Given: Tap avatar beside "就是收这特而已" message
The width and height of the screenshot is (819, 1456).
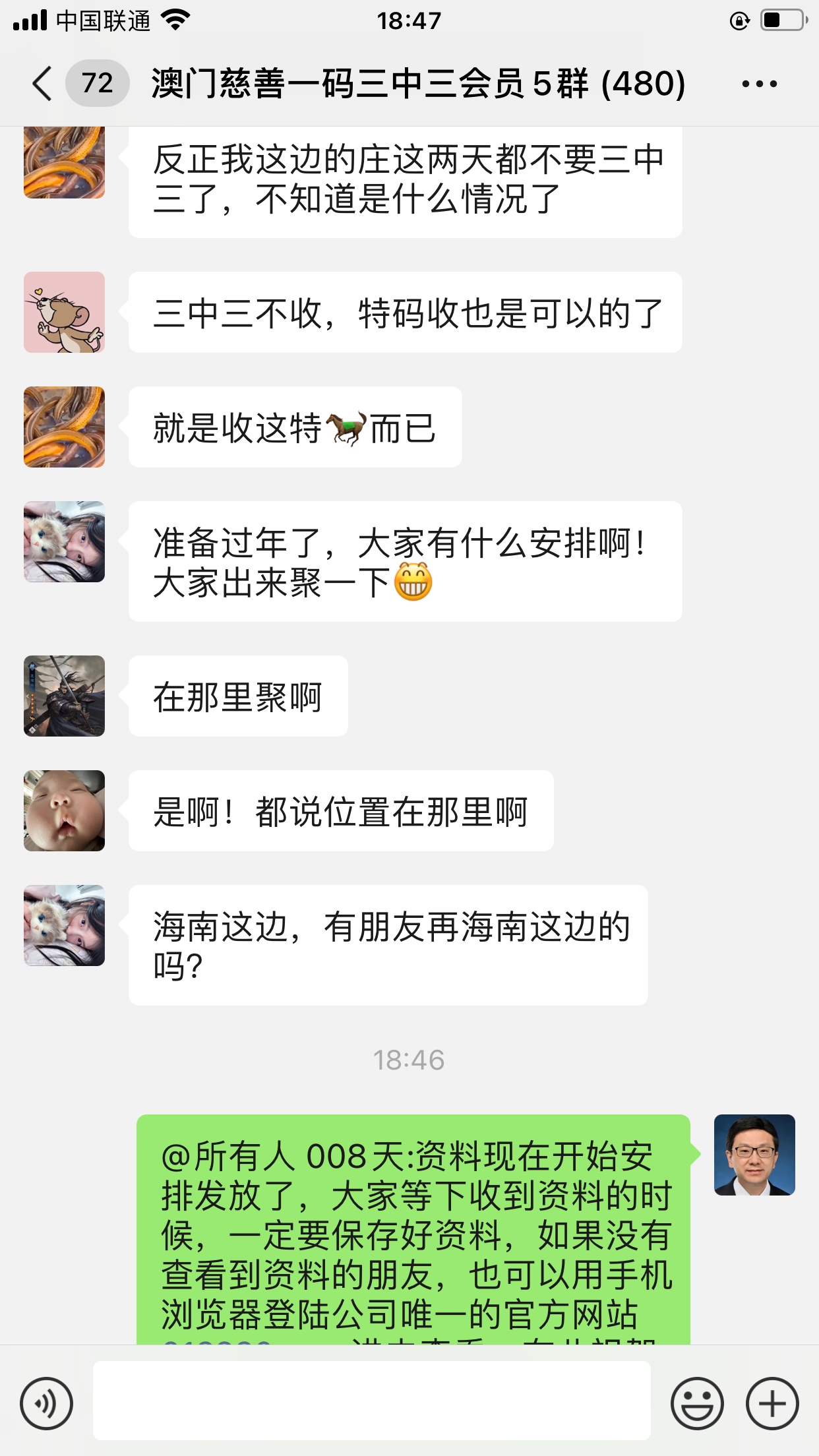Looking at the screenshot, I should click(65, 427).
